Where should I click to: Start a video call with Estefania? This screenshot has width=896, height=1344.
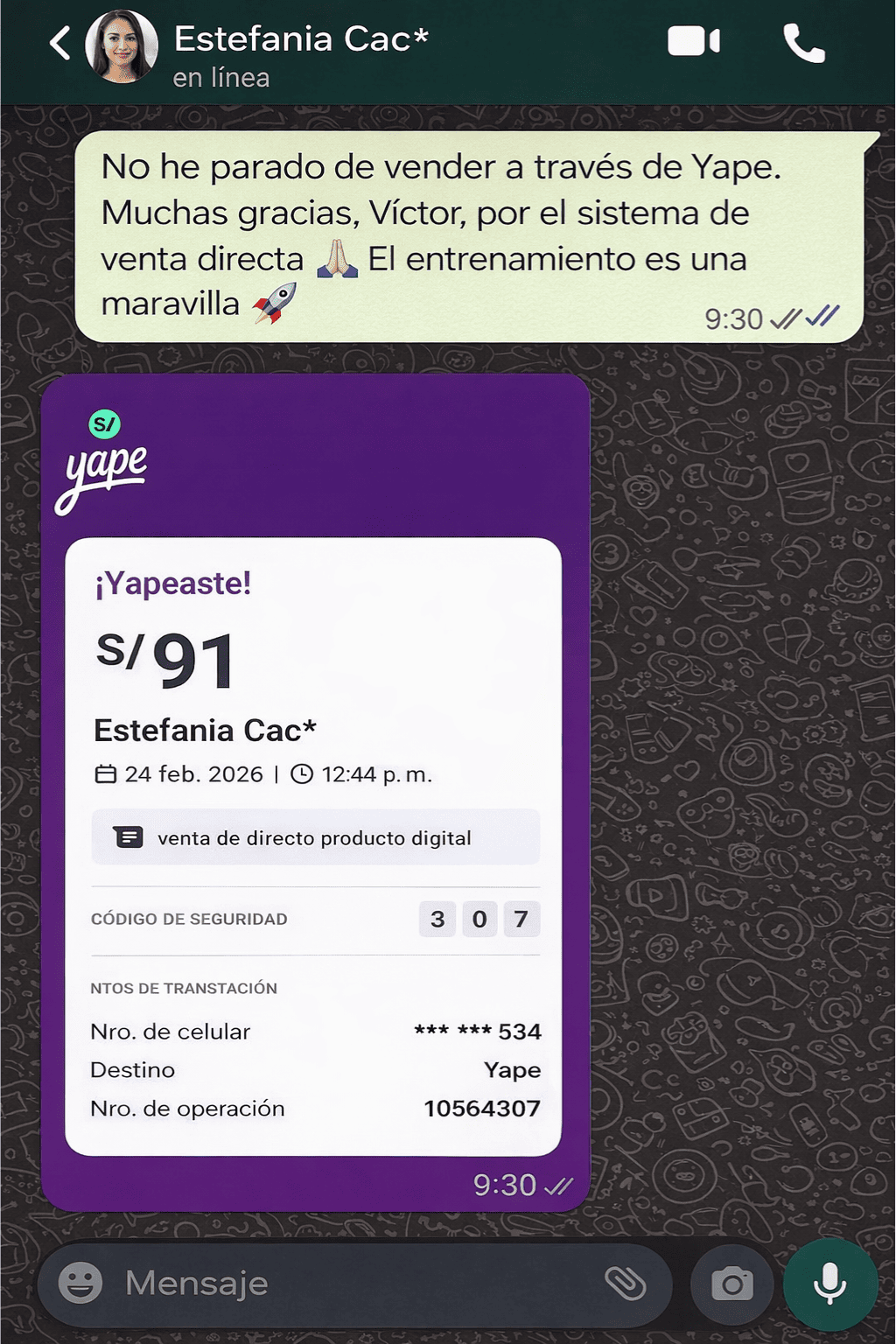tap(693, 42)
